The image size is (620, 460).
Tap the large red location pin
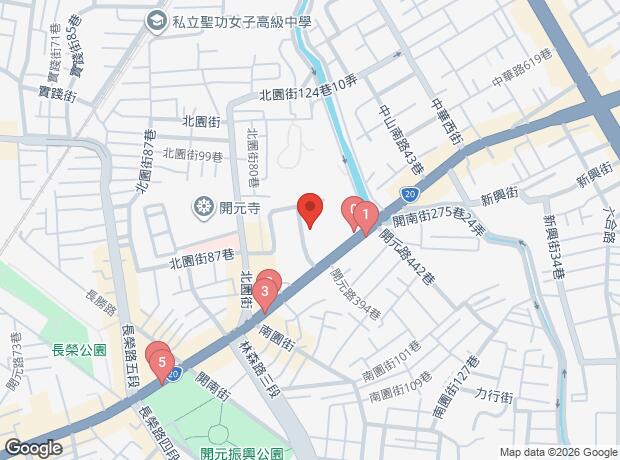coord(310,210)
